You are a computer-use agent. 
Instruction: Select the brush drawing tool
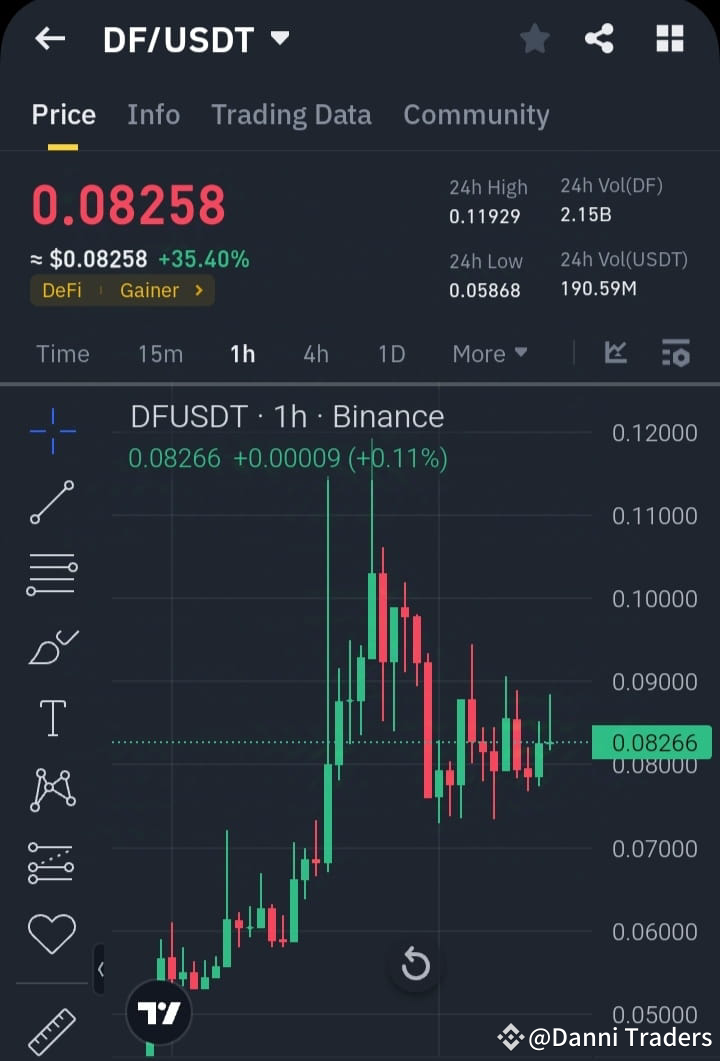[51, 645]
